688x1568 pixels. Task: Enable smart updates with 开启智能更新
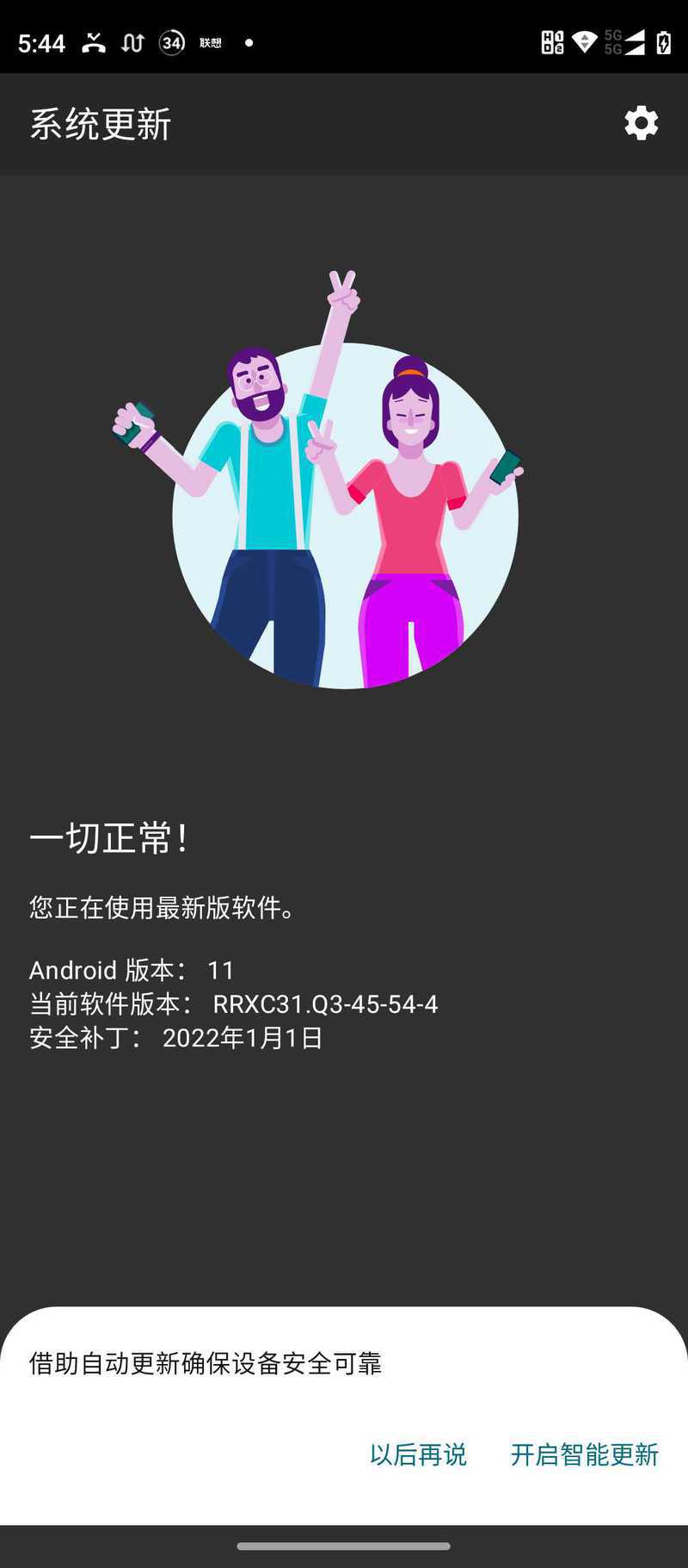pyautogui.click(x=585, y=1454)
